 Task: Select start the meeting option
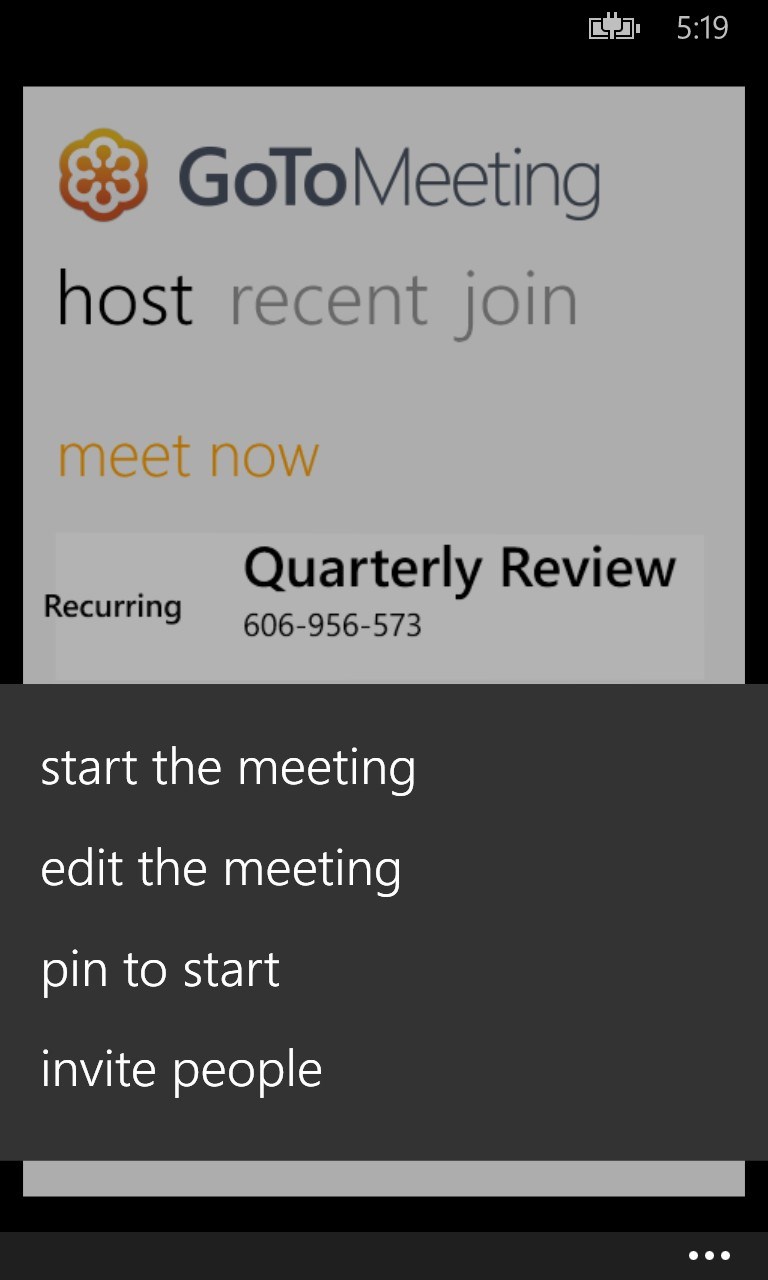coord(228,768)
